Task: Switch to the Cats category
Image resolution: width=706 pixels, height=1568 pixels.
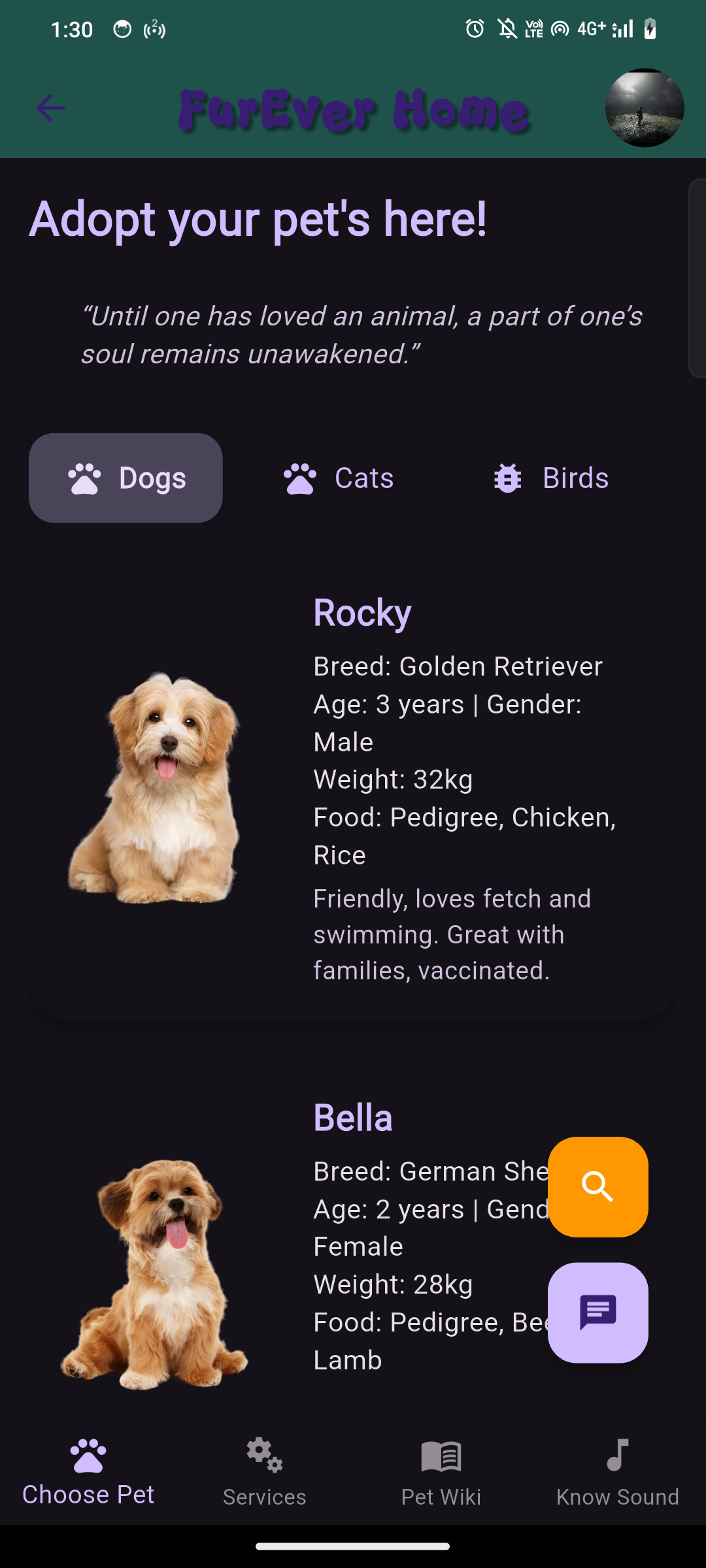Action: (338, 478)
